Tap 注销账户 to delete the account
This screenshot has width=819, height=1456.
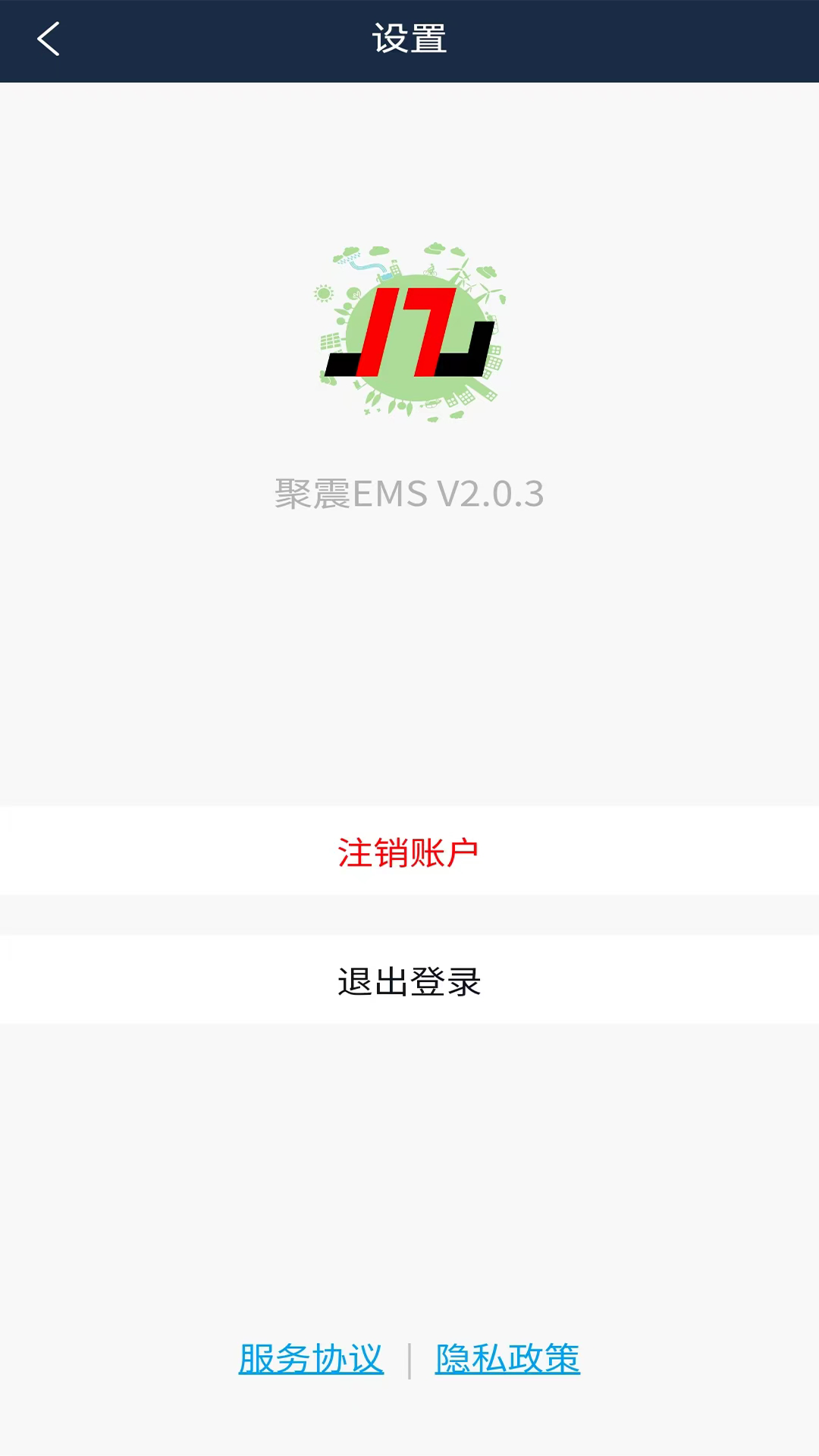click(x=409, y=852)
